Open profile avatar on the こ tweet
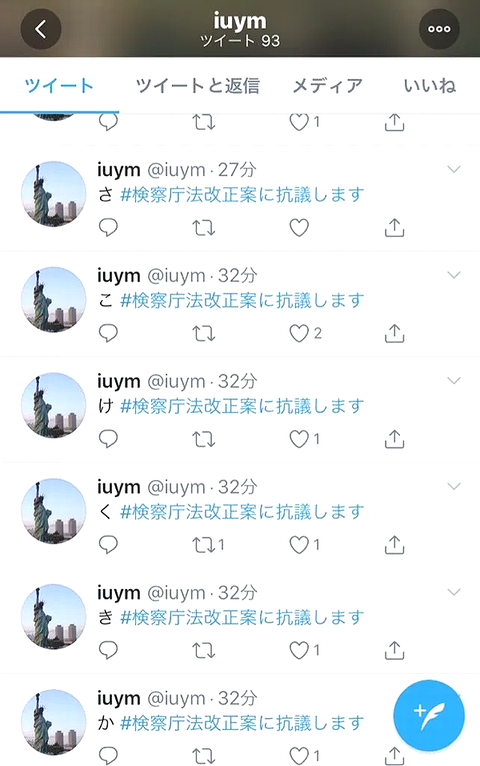 pos(53,299)
